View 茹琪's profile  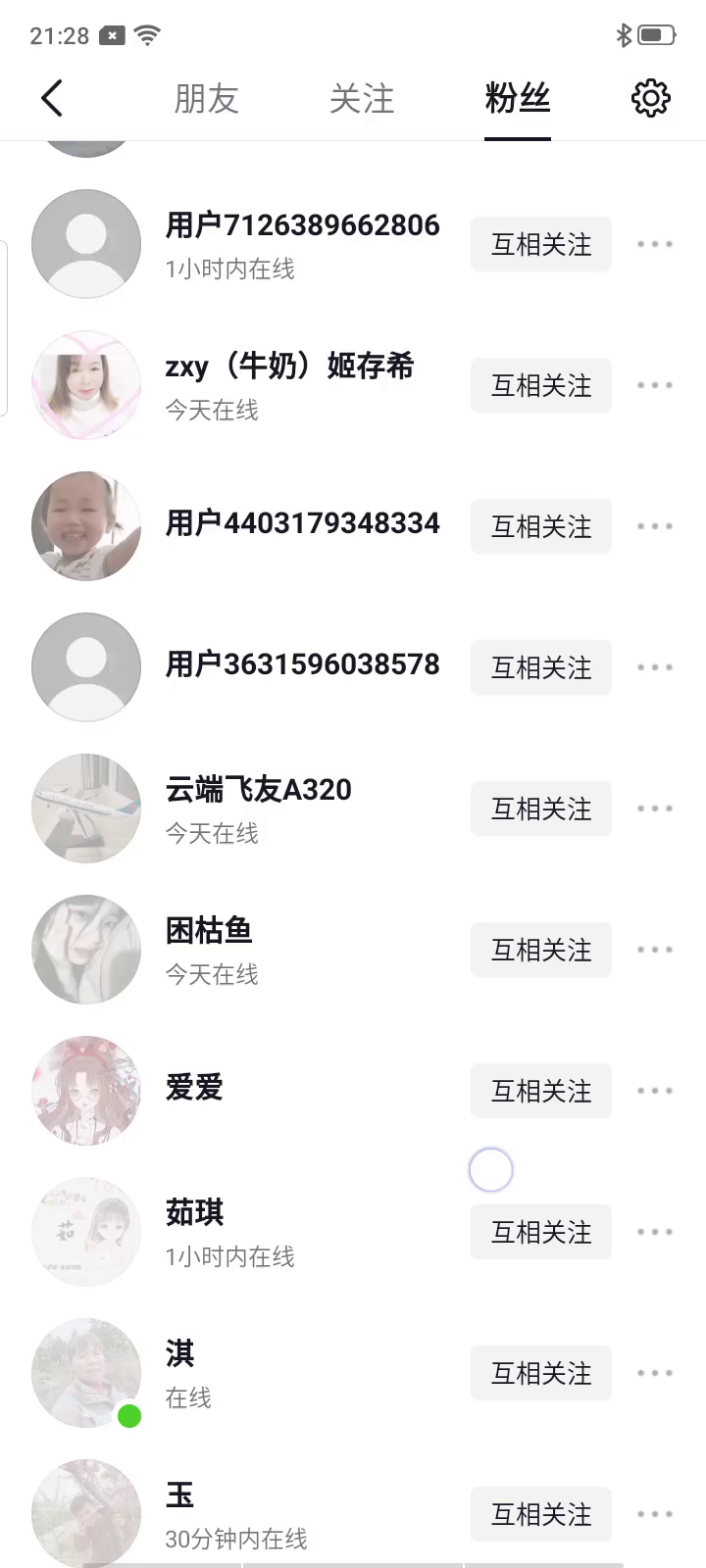click(195, 1213)
